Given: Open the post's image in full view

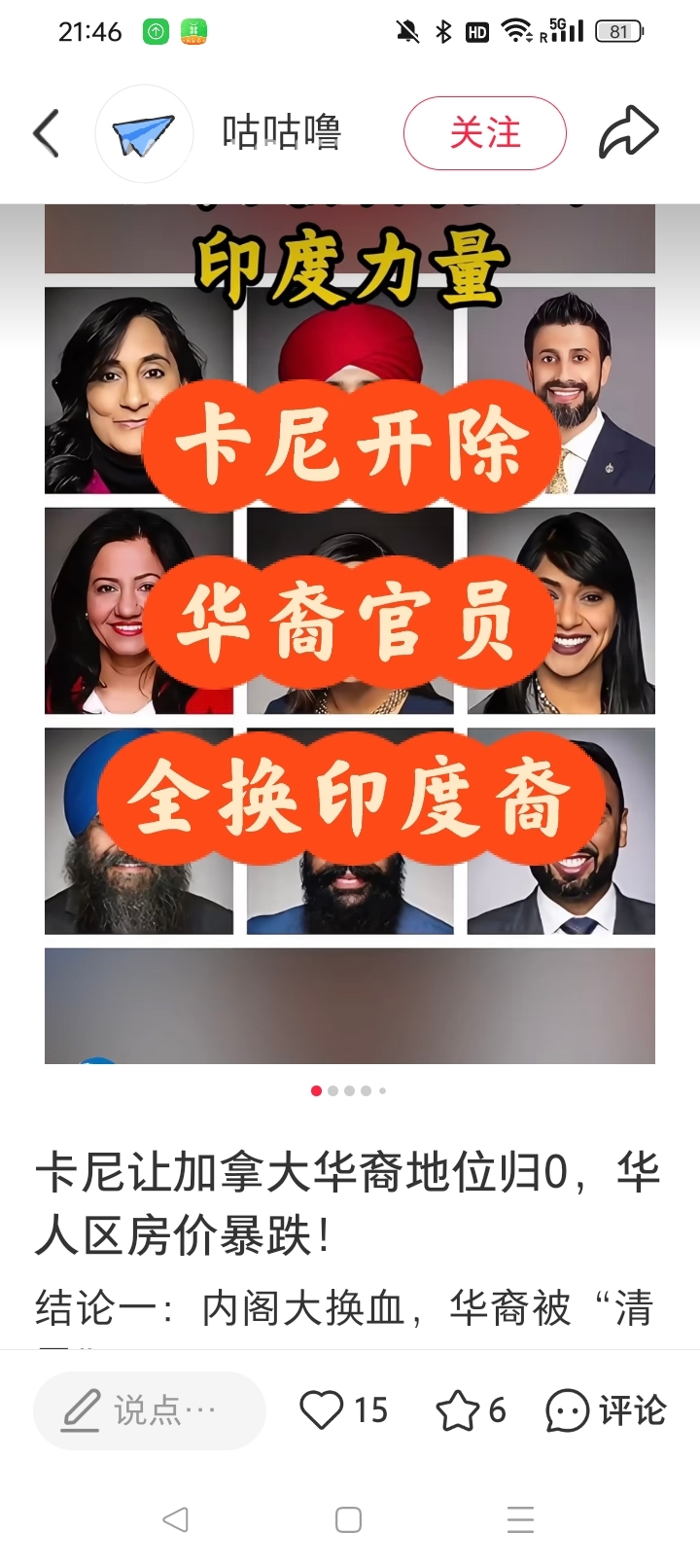Looking at the screenshot, I should tap(350, 632).
